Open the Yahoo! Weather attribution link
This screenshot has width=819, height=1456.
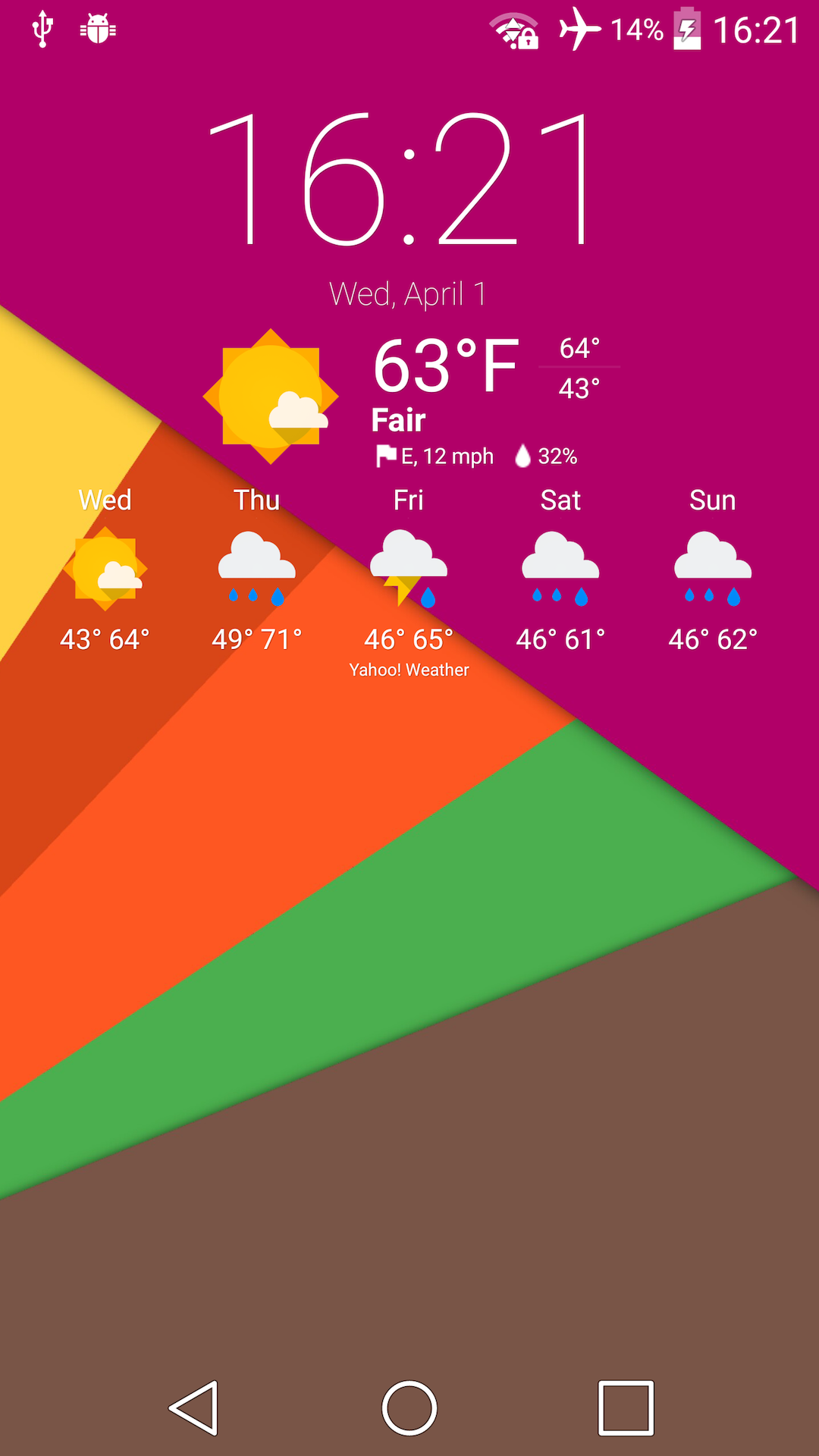point(409,670)
